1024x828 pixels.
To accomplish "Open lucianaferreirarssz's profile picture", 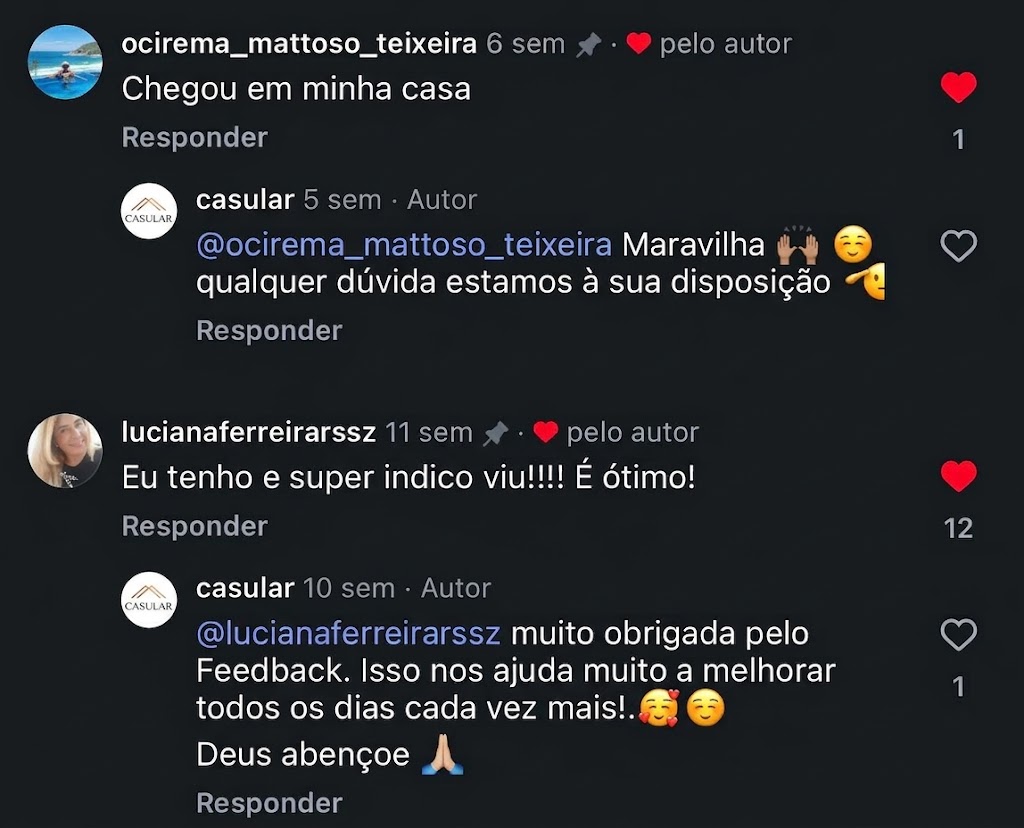I will [x=65, y=451].
